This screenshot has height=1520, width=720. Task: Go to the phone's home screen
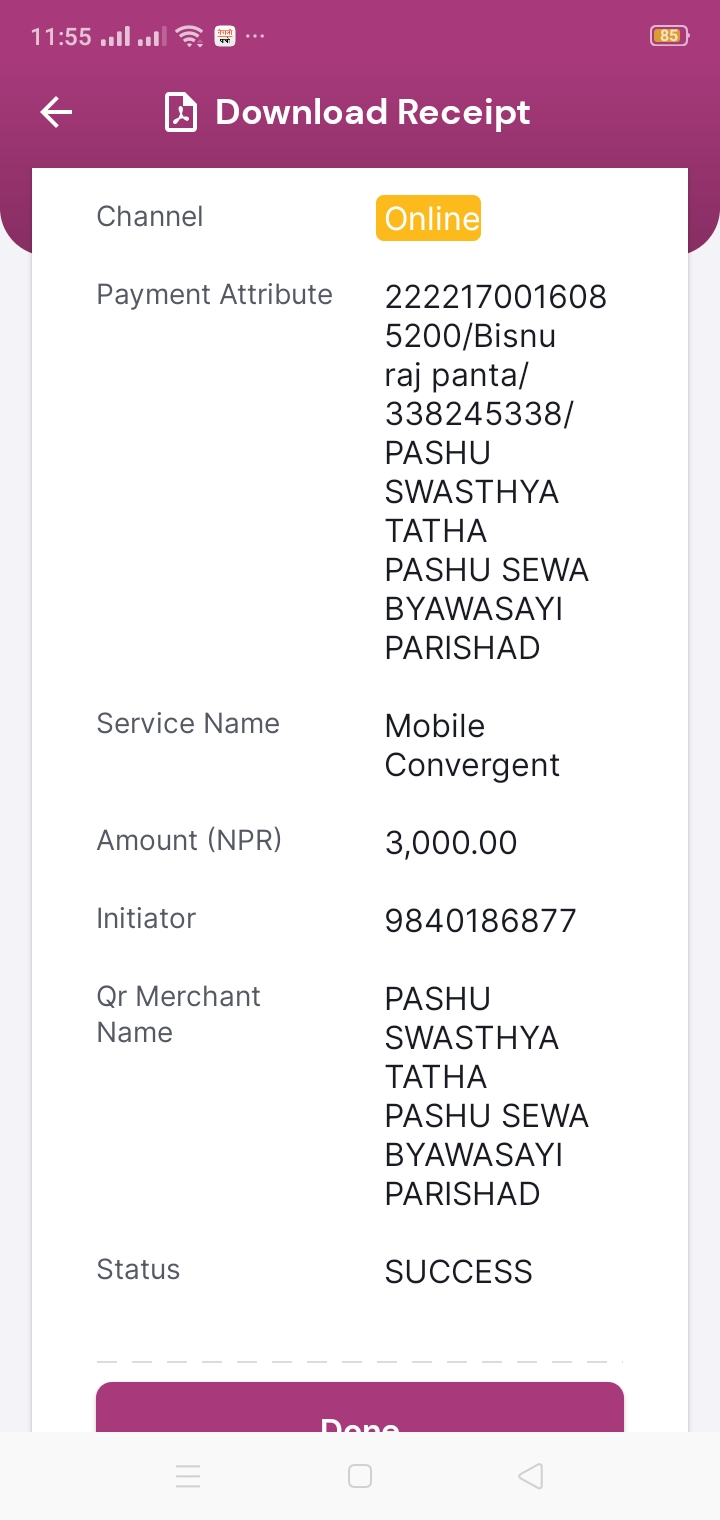[360, 1476]
